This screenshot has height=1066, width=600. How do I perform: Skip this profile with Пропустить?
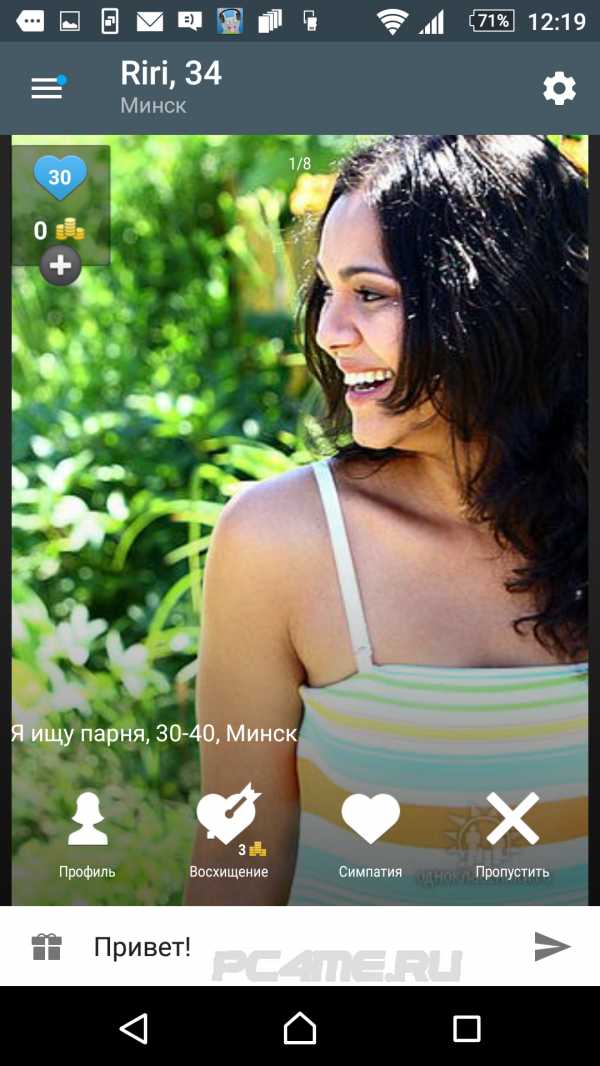pos(512,836)
